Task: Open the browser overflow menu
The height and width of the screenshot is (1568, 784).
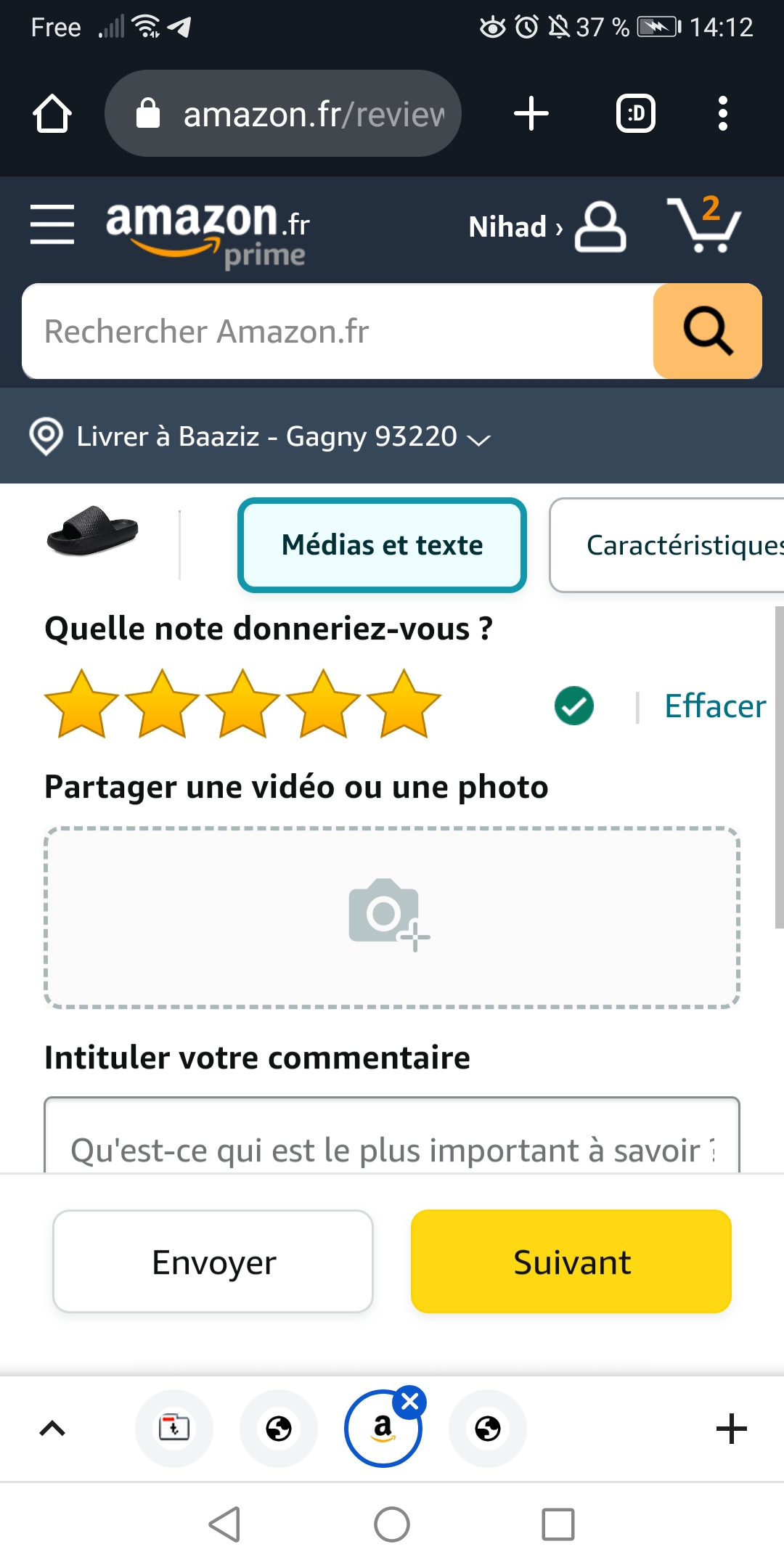Action: pyautogui.click(x=722, y=114)
